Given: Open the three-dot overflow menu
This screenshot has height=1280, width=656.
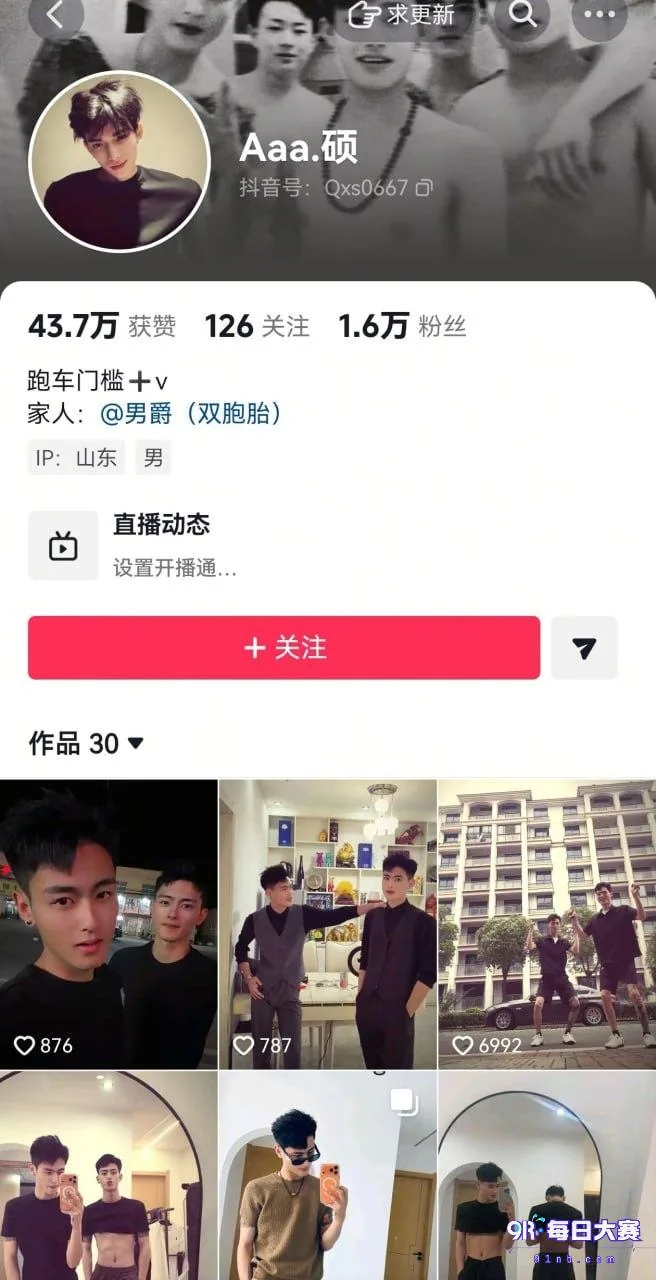Looking at the screenshot, I should [x=600, y=15].
